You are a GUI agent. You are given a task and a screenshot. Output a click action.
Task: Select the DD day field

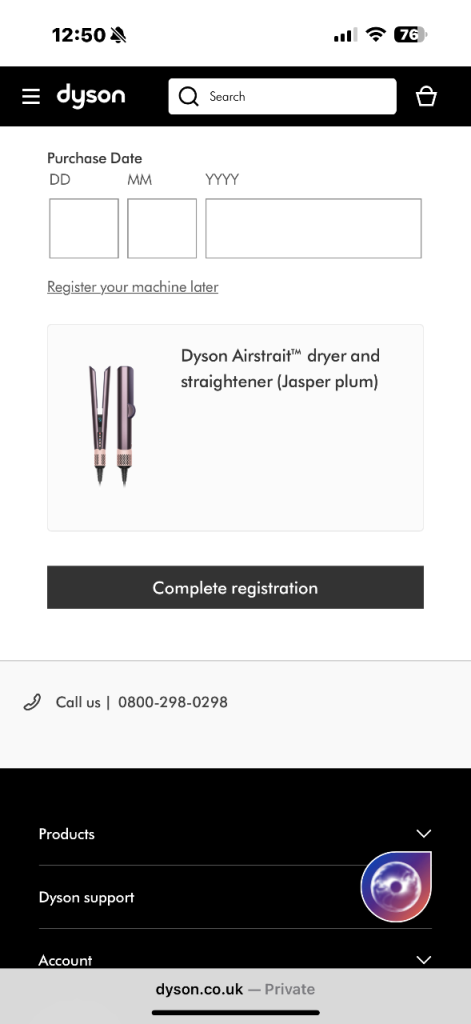(x=84, y=229)
